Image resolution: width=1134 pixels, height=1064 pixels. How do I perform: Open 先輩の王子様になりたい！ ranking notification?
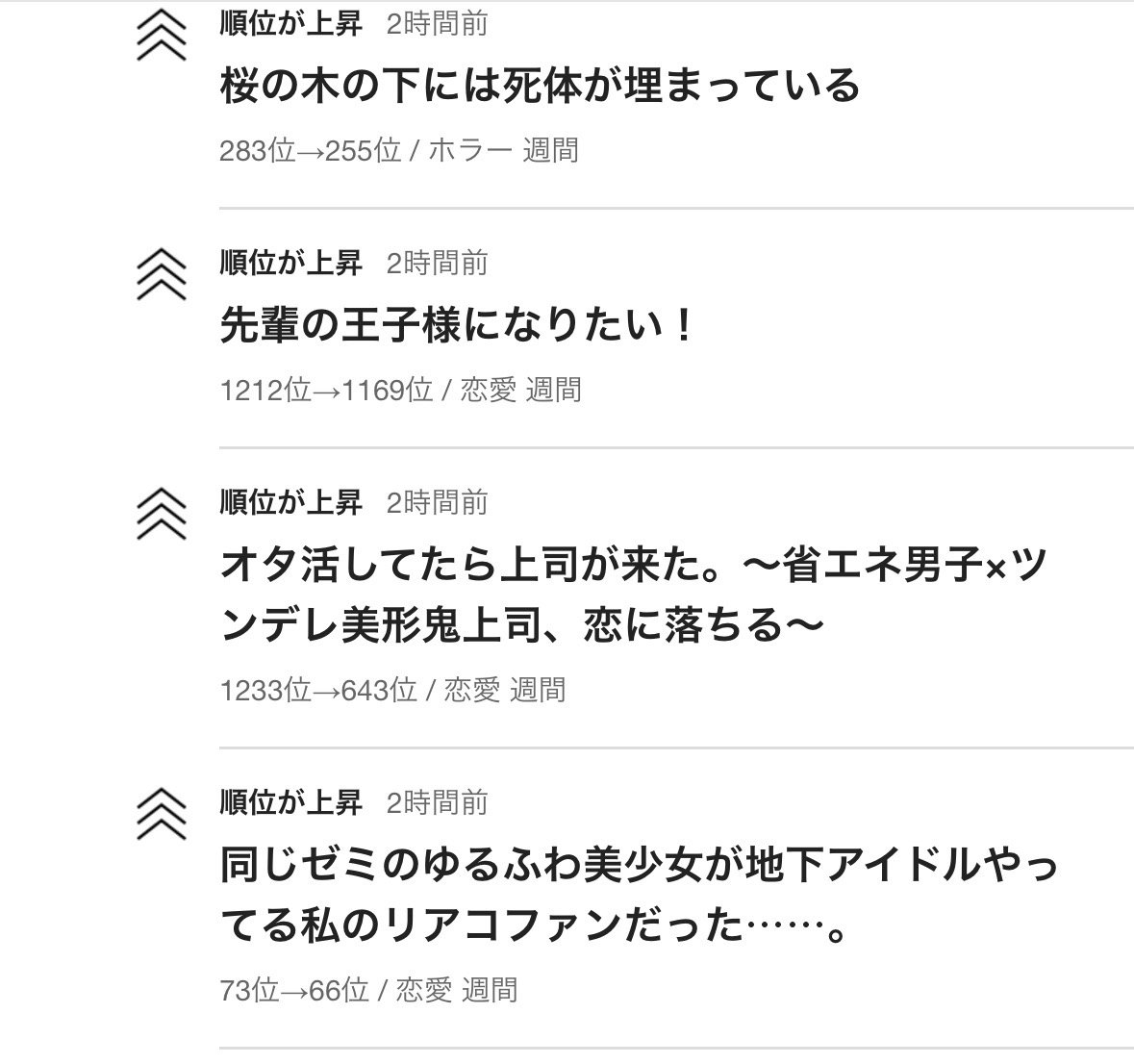tap(456, 327)
